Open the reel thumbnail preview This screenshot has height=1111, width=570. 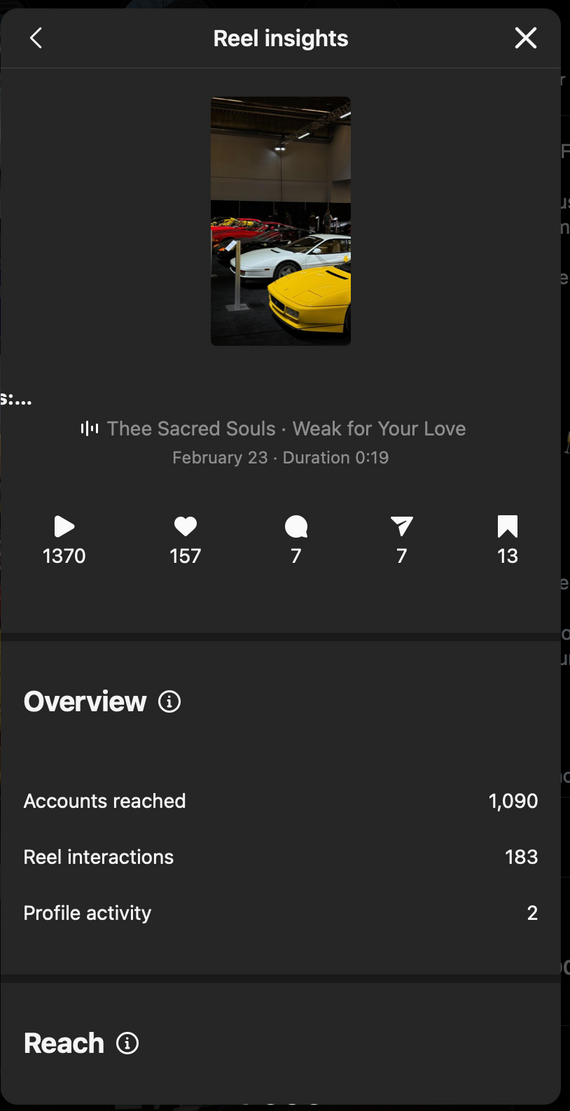[281, 221]
